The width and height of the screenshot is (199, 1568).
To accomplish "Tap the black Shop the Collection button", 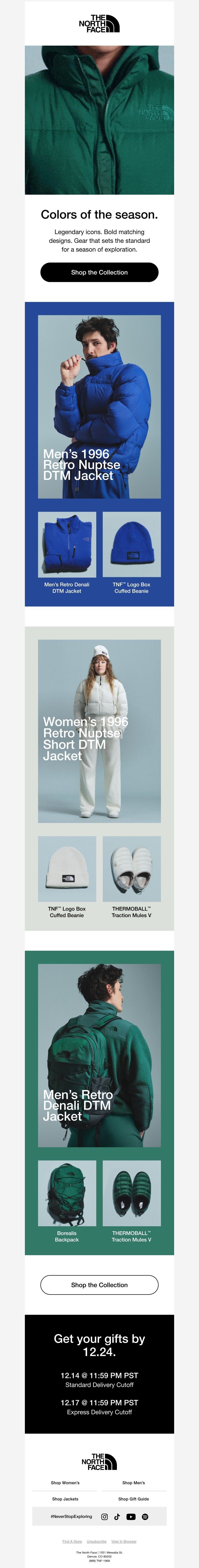I will pyautogui.click(x=99, y=272).
